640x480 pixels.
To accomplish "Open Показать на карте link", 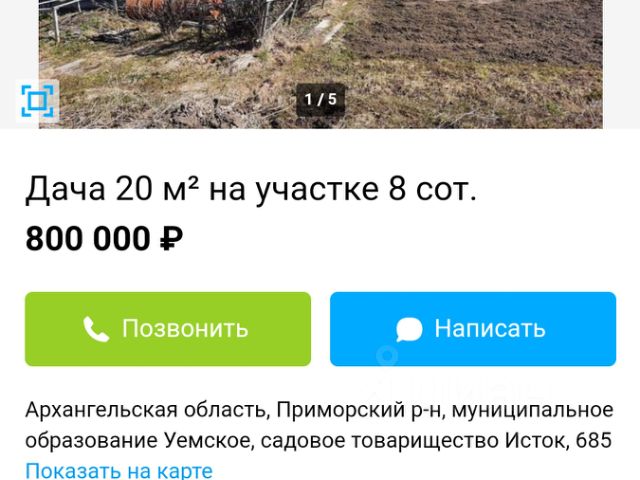I will (118, 470).
